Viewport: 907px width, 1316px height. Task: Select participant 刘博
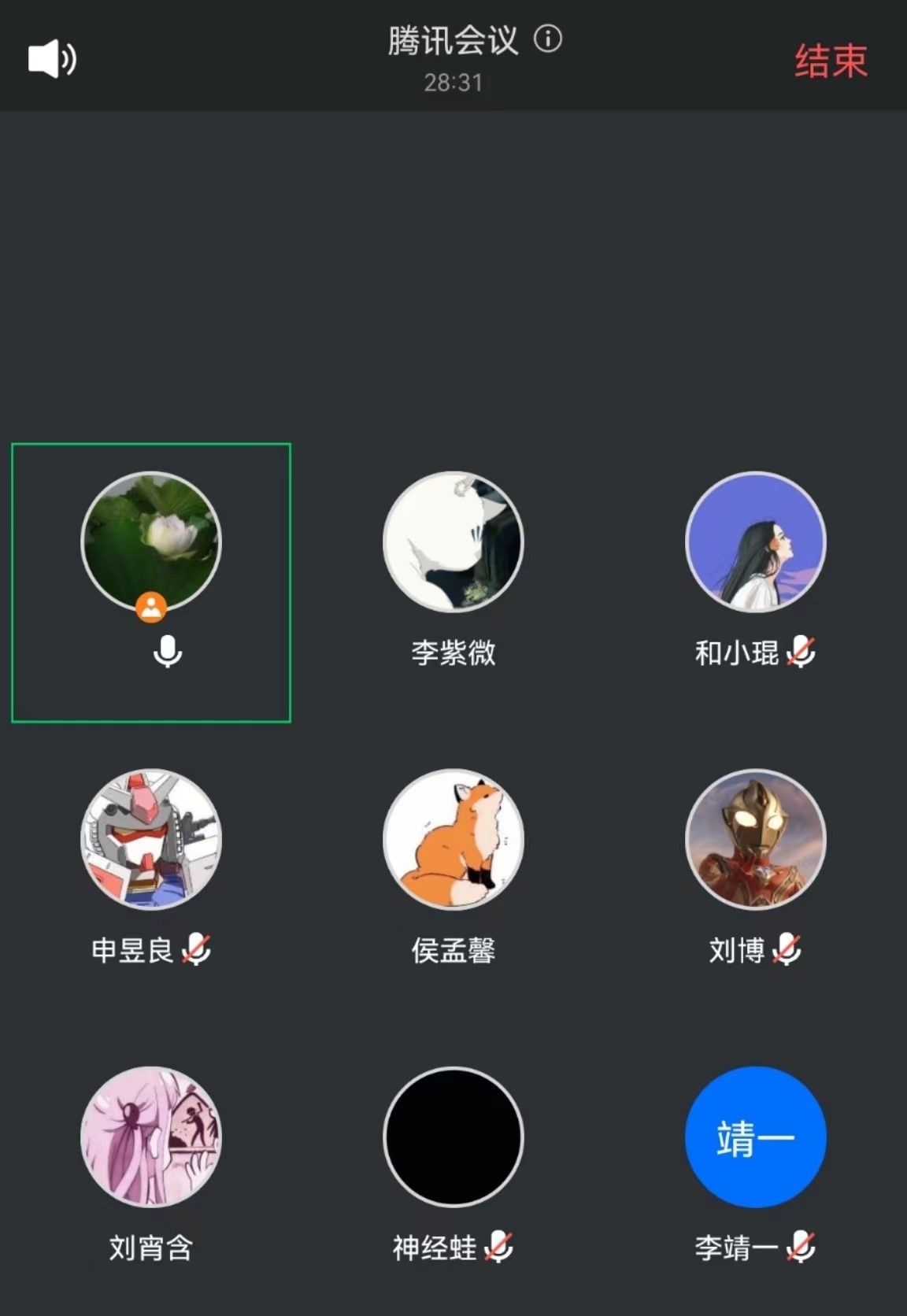[755, 839]
